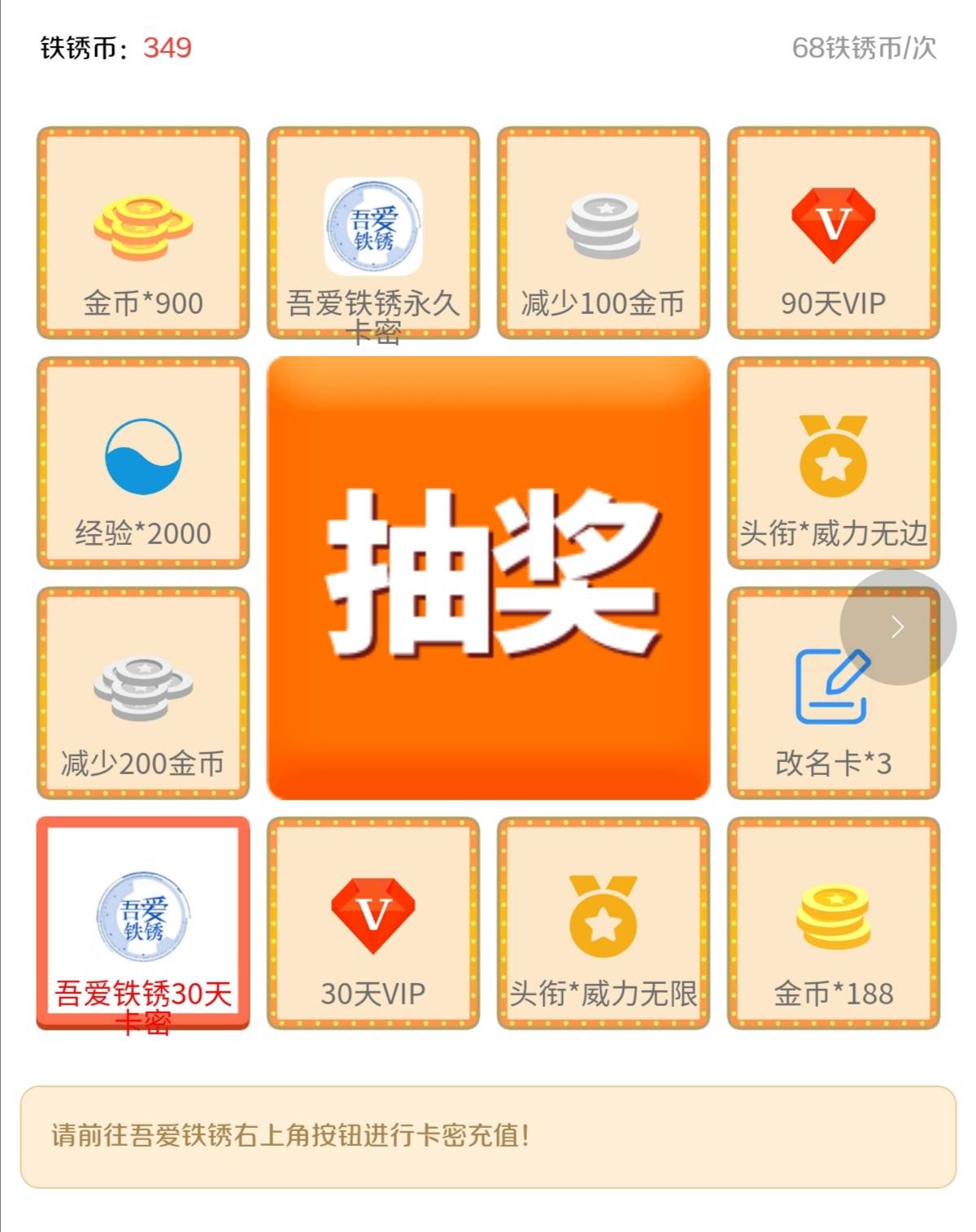Tap the 抽奖 lottery draw button

coord(488,577)
